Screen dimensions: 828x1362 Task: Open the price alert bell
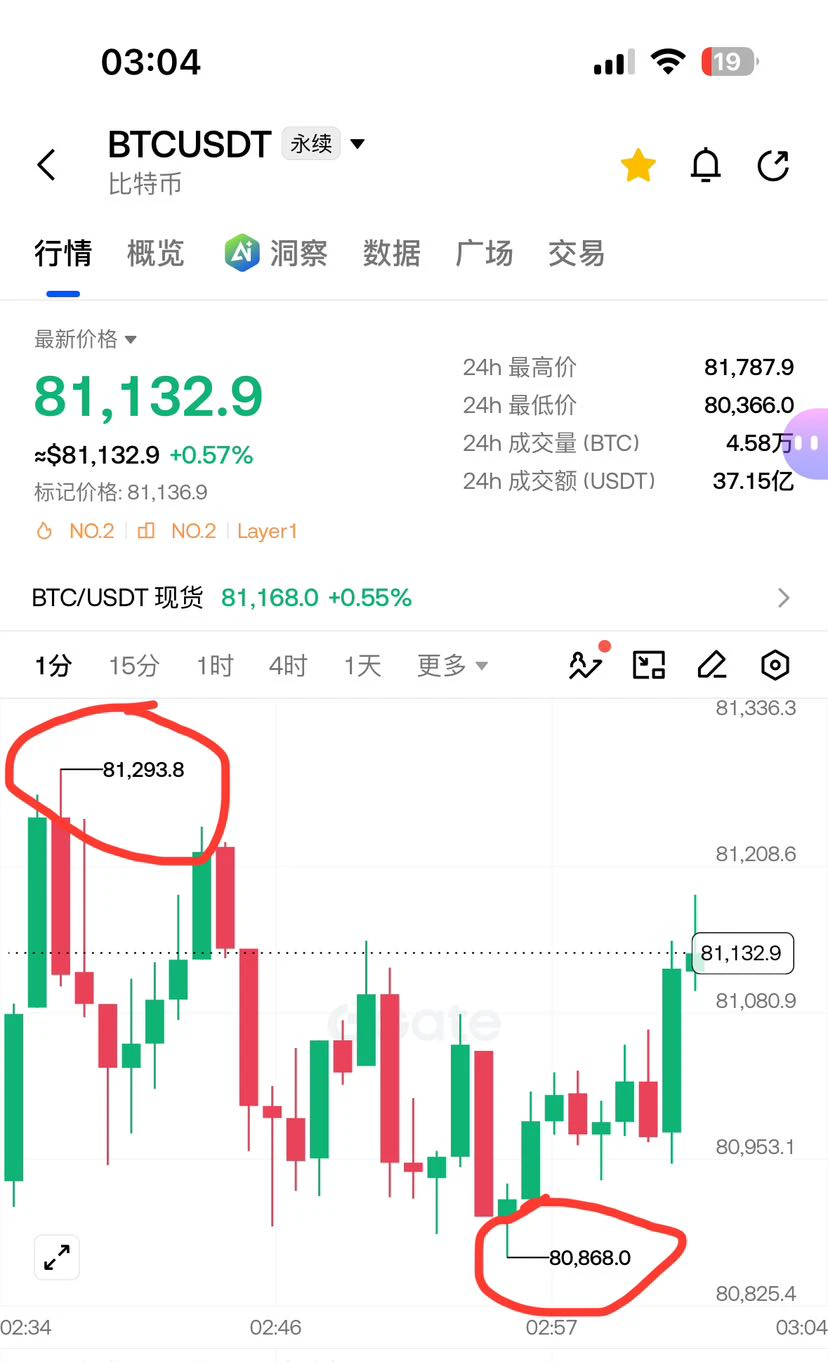(x=706, y=165)
